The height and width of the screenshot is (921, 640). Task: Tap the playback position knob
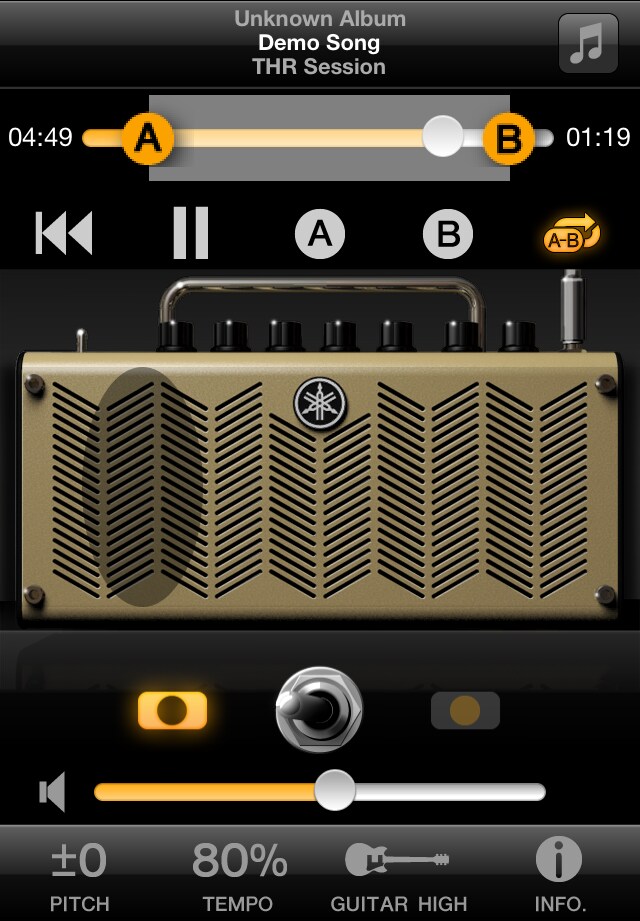(x=442, y=137)
